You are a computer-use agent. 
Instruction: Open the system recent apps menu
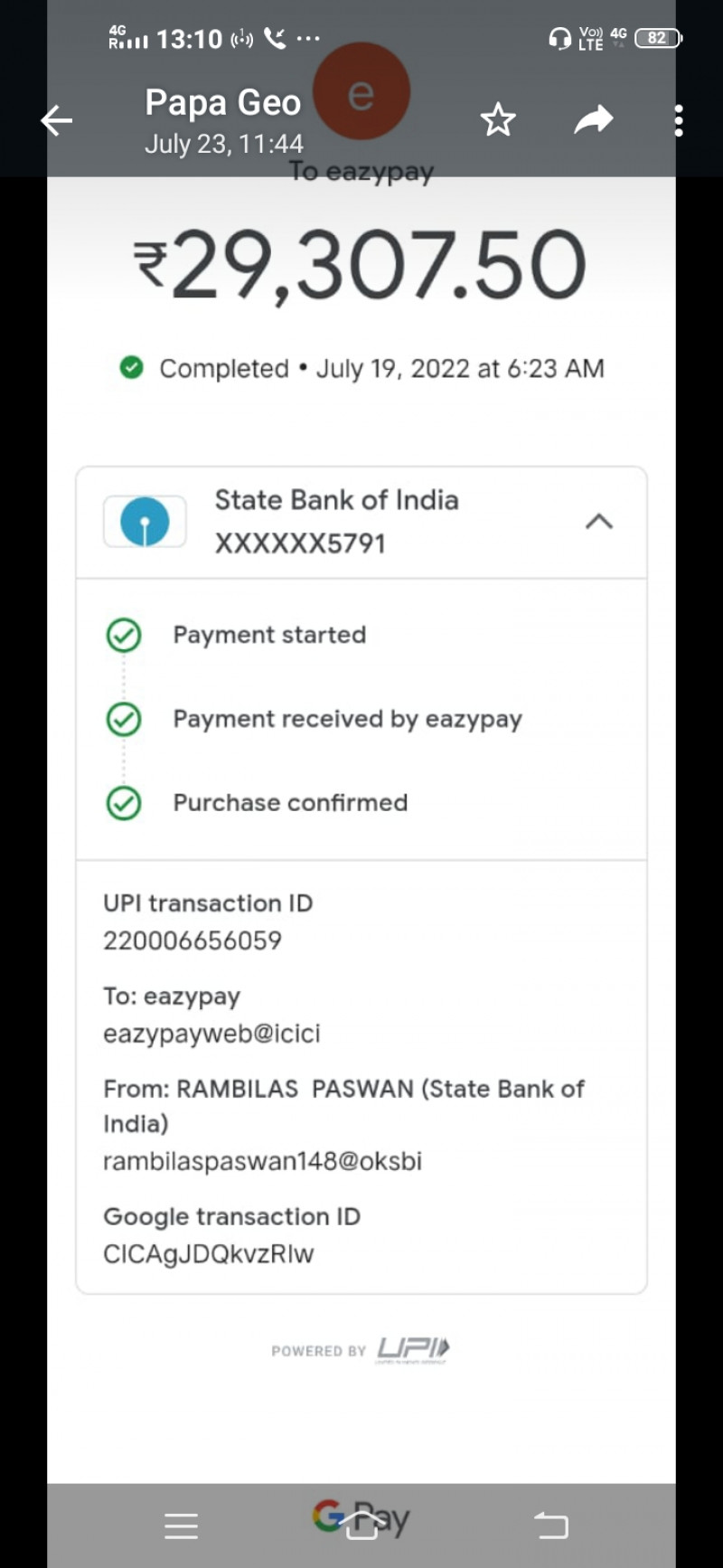(x=182, y=1525)
